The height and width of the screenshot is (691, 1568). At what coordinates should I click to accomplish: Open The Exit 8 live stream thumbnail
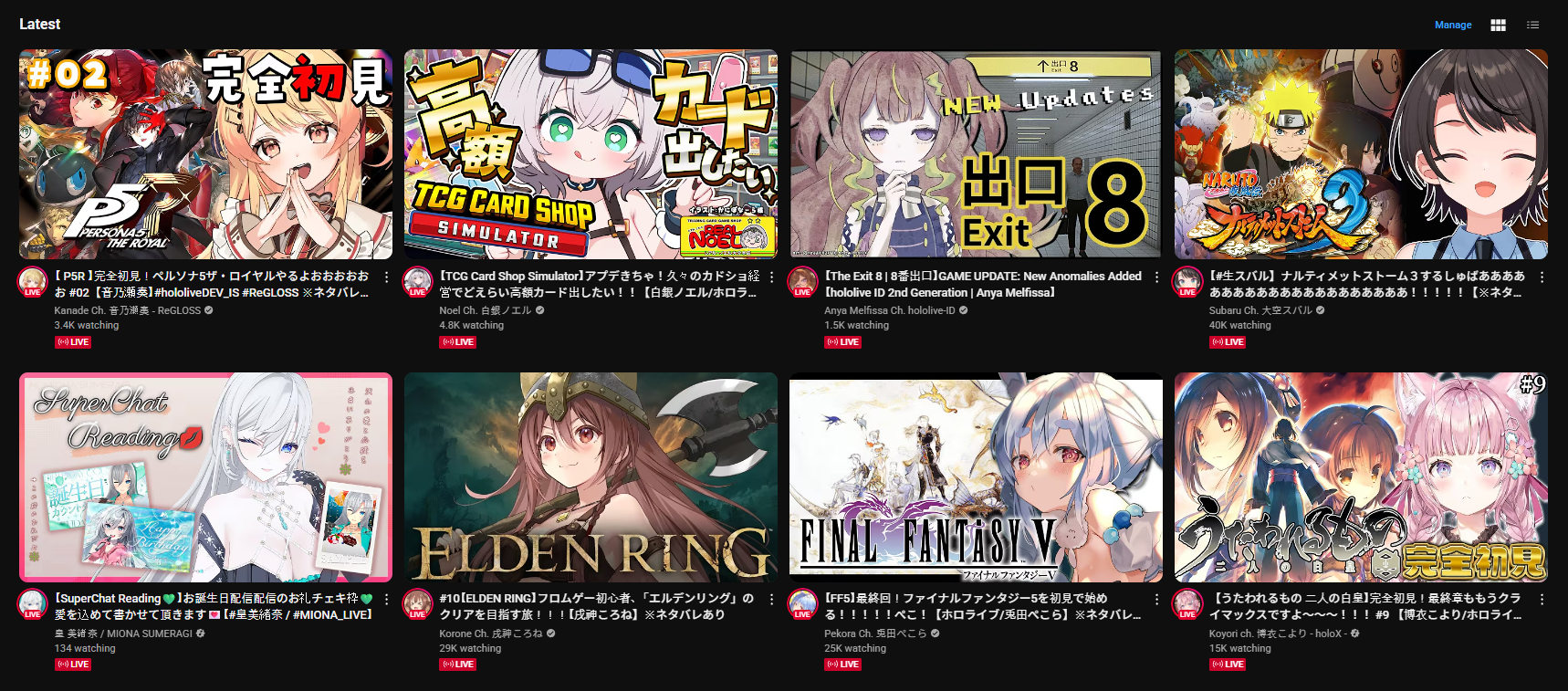point(976,154)
